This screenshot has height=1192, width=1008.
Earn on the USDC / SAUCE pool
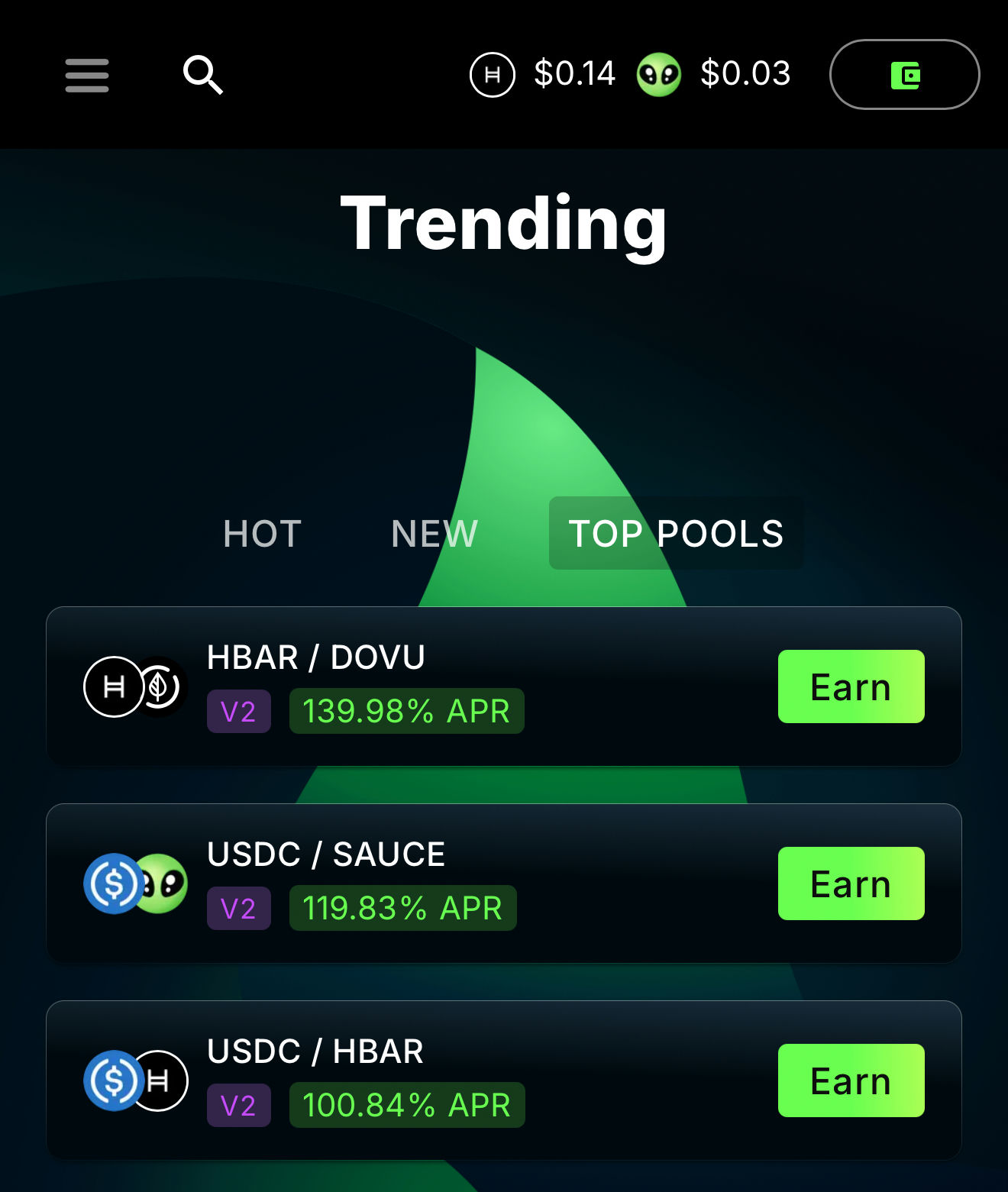(851, 884)
